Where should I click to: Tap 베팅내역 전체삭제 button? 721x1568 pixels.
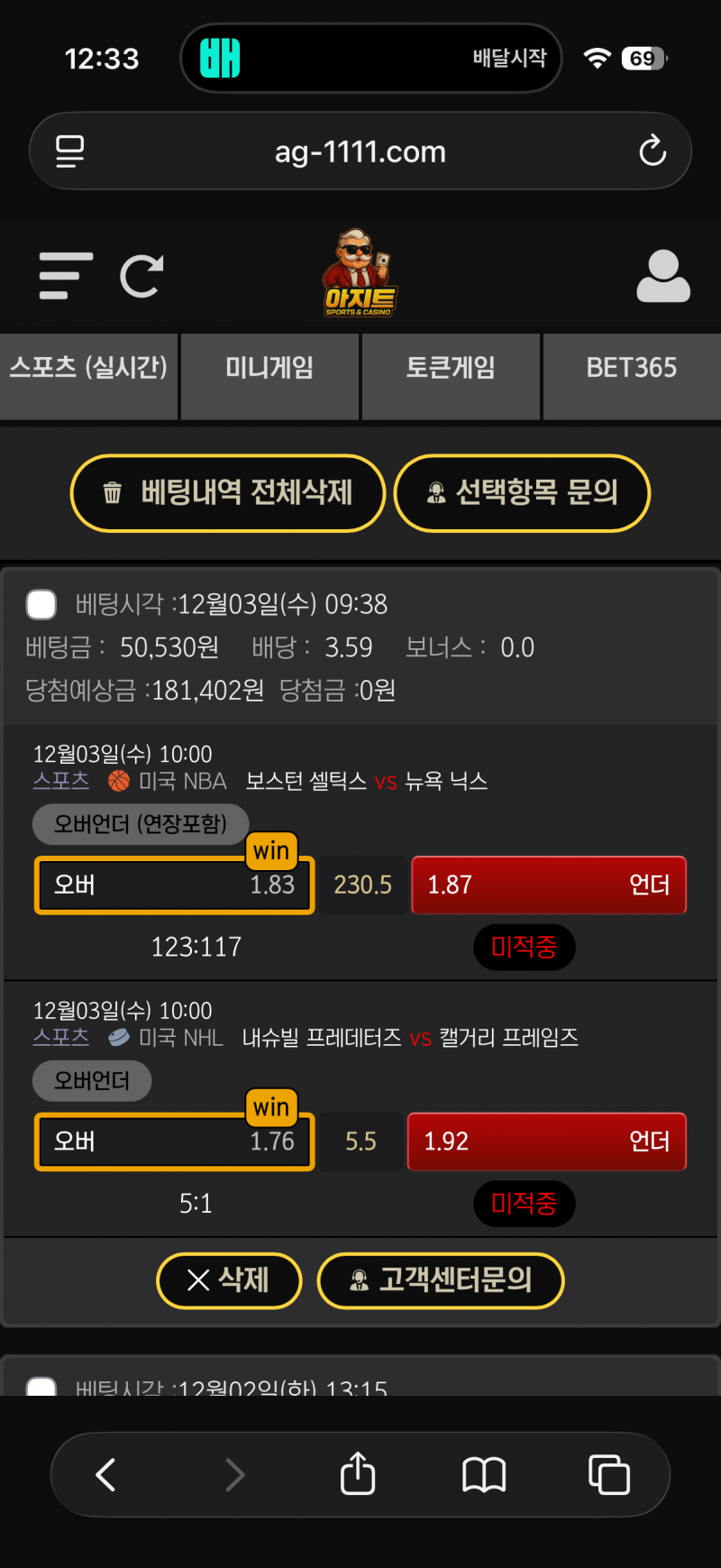click(228, 492)
